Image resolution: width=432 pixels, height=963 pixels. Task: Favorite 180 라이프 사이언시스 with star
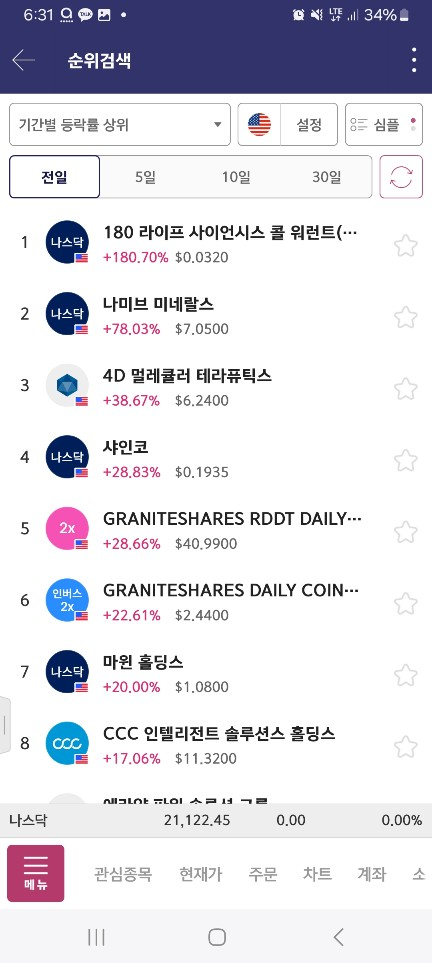406,246
